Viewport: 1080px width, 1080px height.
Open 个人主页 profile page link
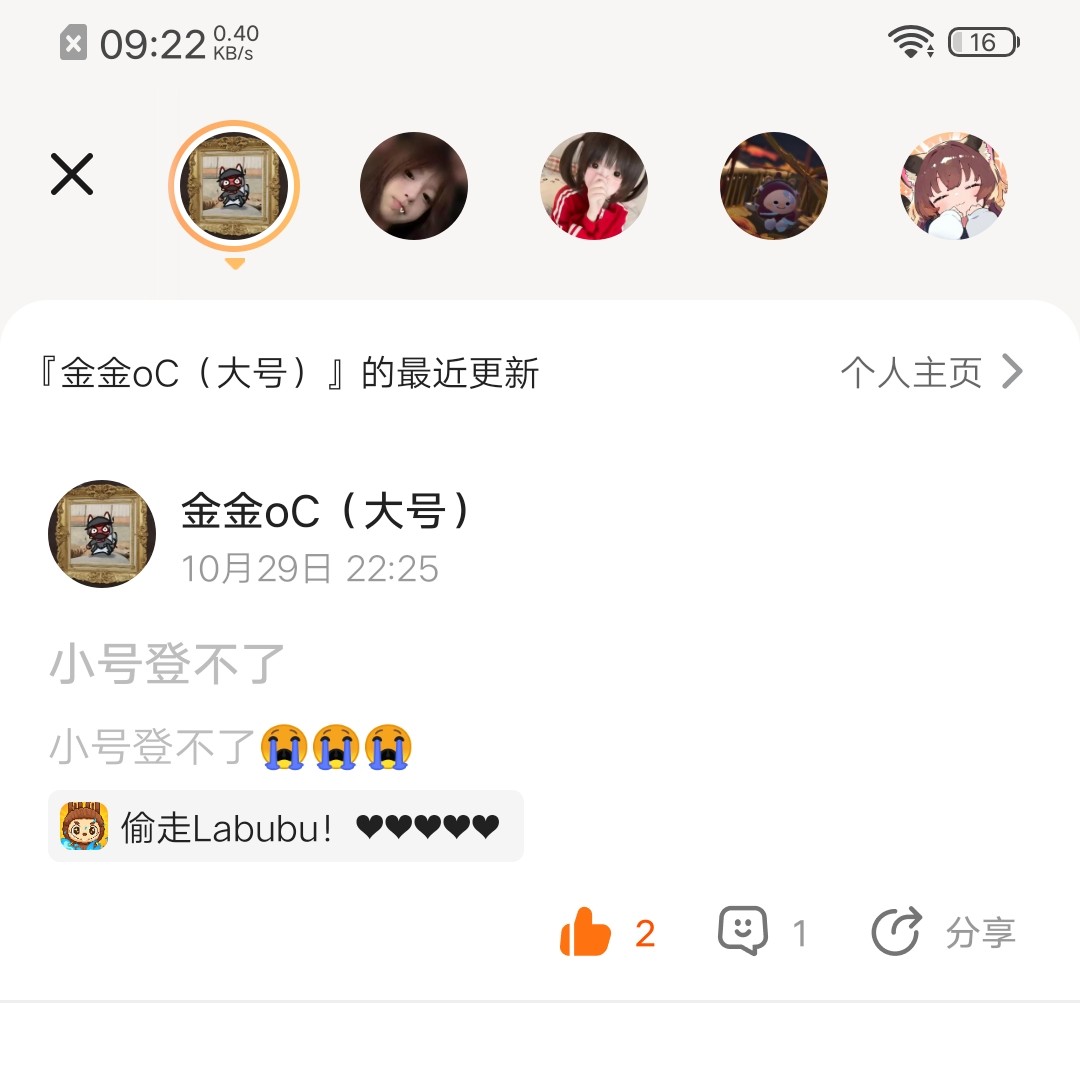[932, 373]
